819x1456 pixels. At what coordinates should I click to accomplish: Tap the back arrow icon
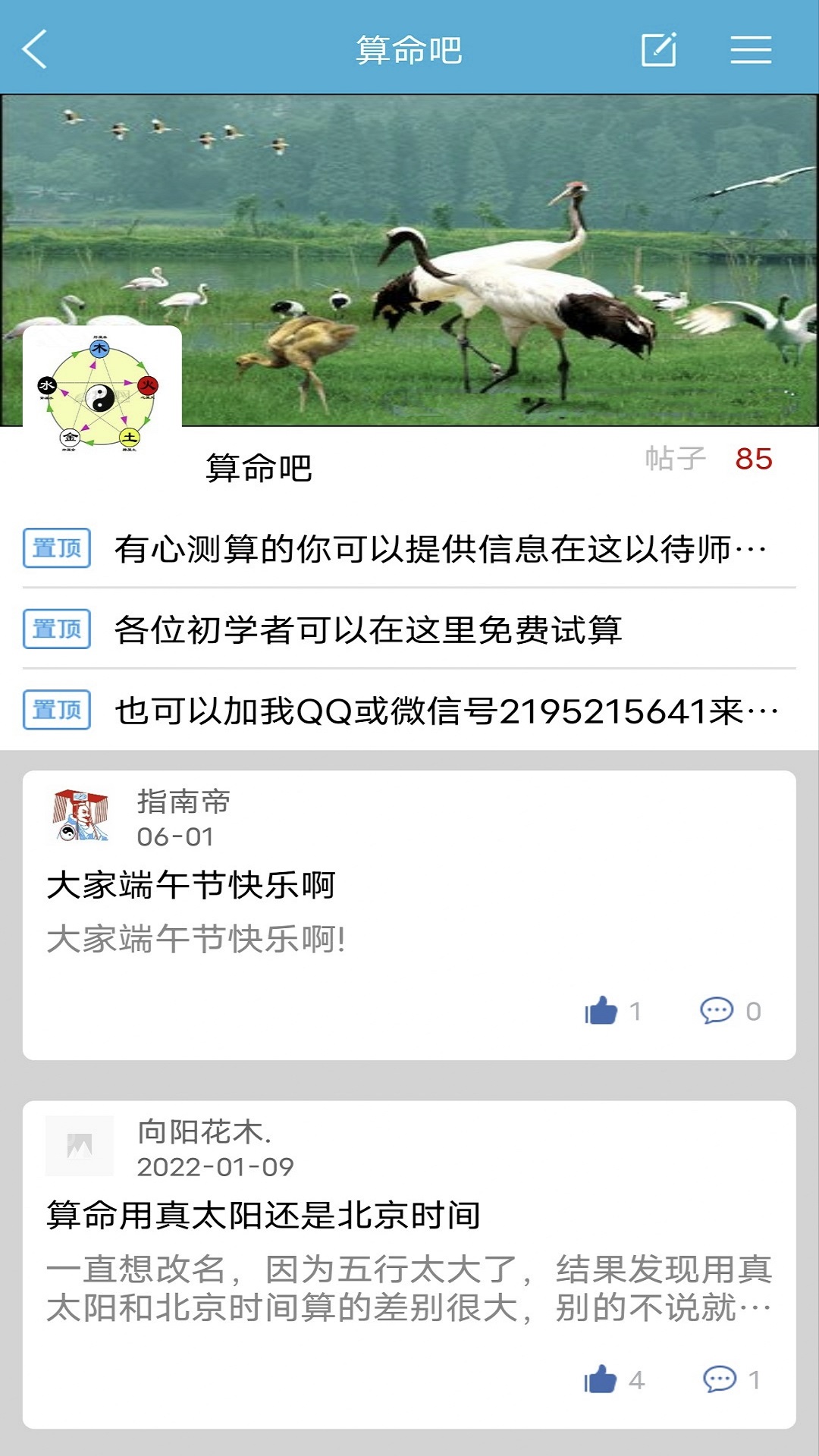click(36, 49)
